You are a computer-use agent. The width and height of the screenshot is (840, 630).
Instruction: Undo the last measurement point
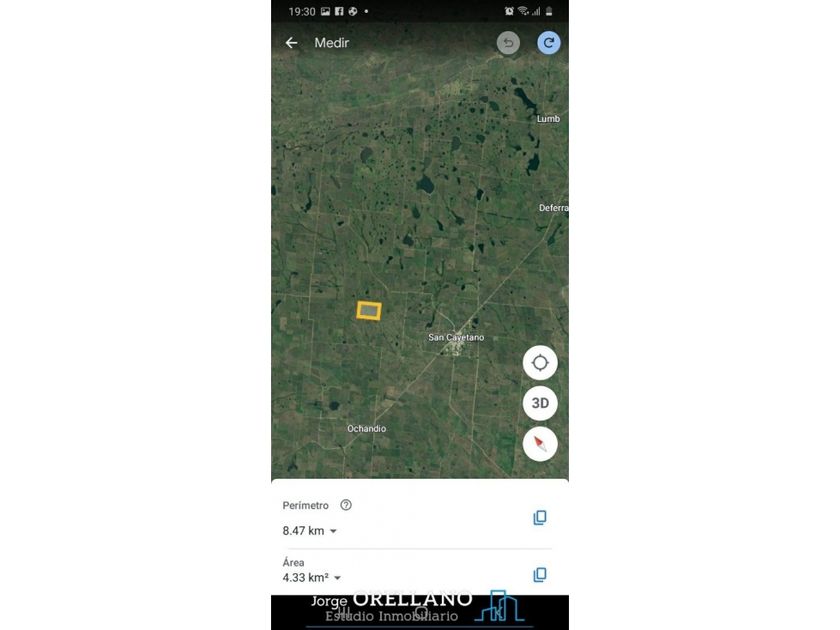[x=509, y=43]
